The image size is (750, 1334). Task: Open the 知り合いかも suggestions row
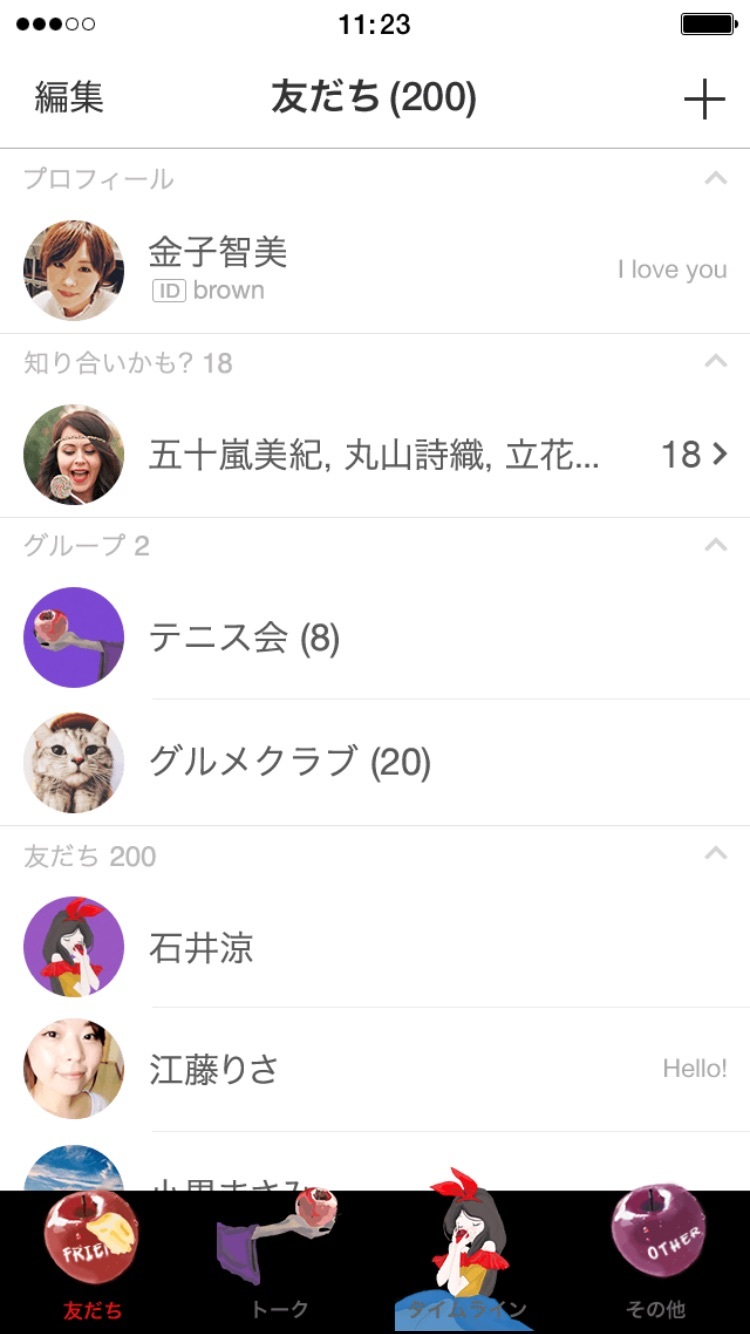point(375,455)
